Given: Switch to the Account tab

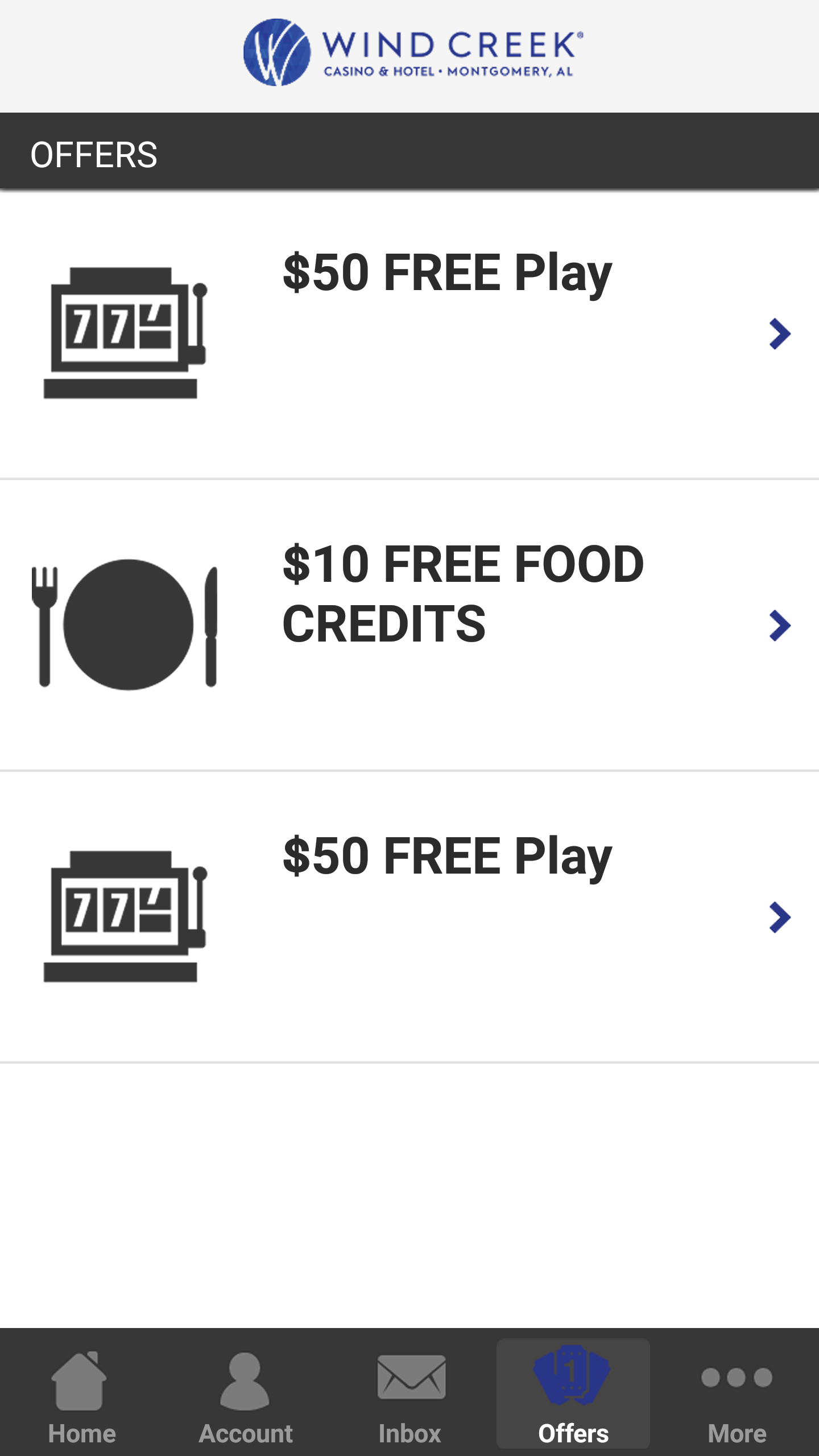Looking at the screenshot, I should (246, 1393).
